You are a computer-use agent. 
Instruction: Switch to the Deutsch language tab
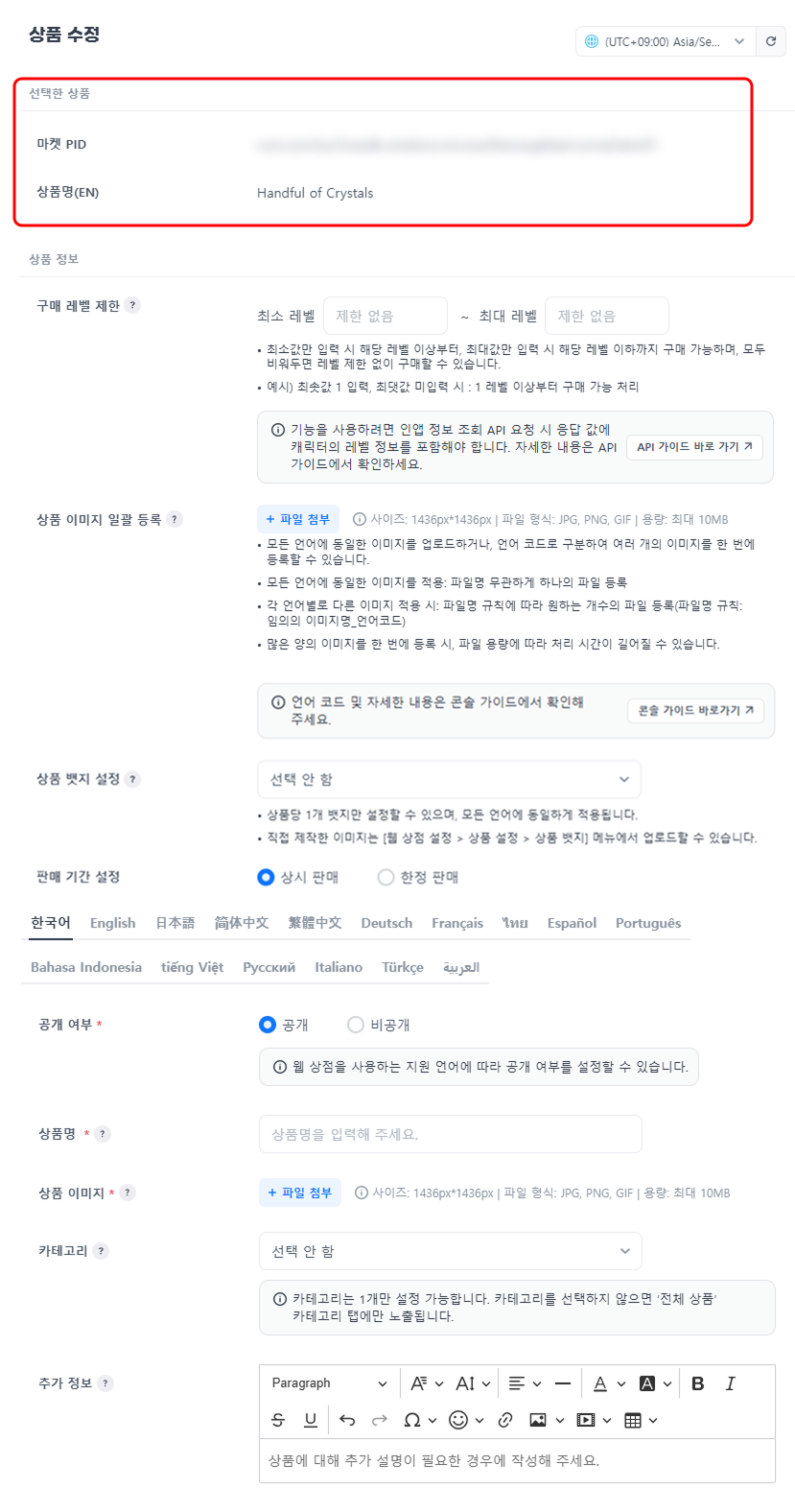pos(386,923)
